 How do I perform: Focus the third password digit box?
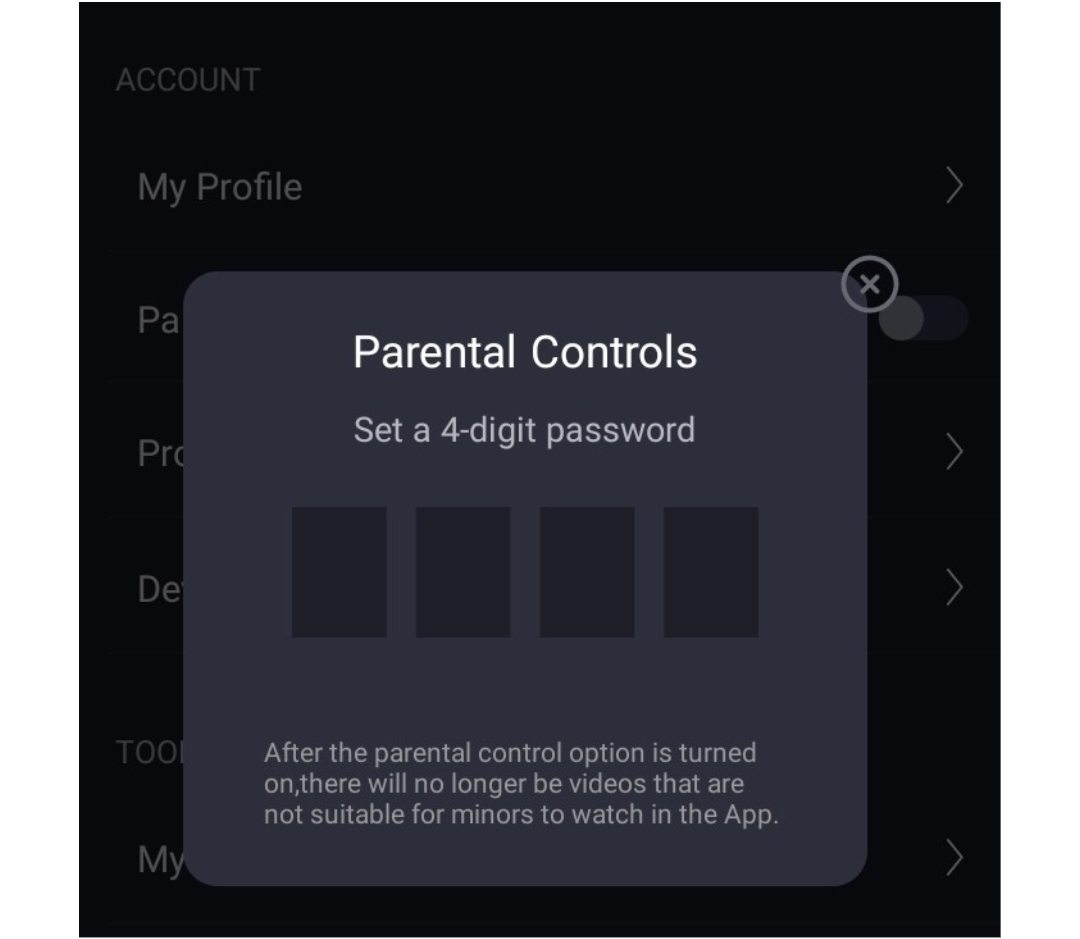pyautogui.click(x=587, y=571)
